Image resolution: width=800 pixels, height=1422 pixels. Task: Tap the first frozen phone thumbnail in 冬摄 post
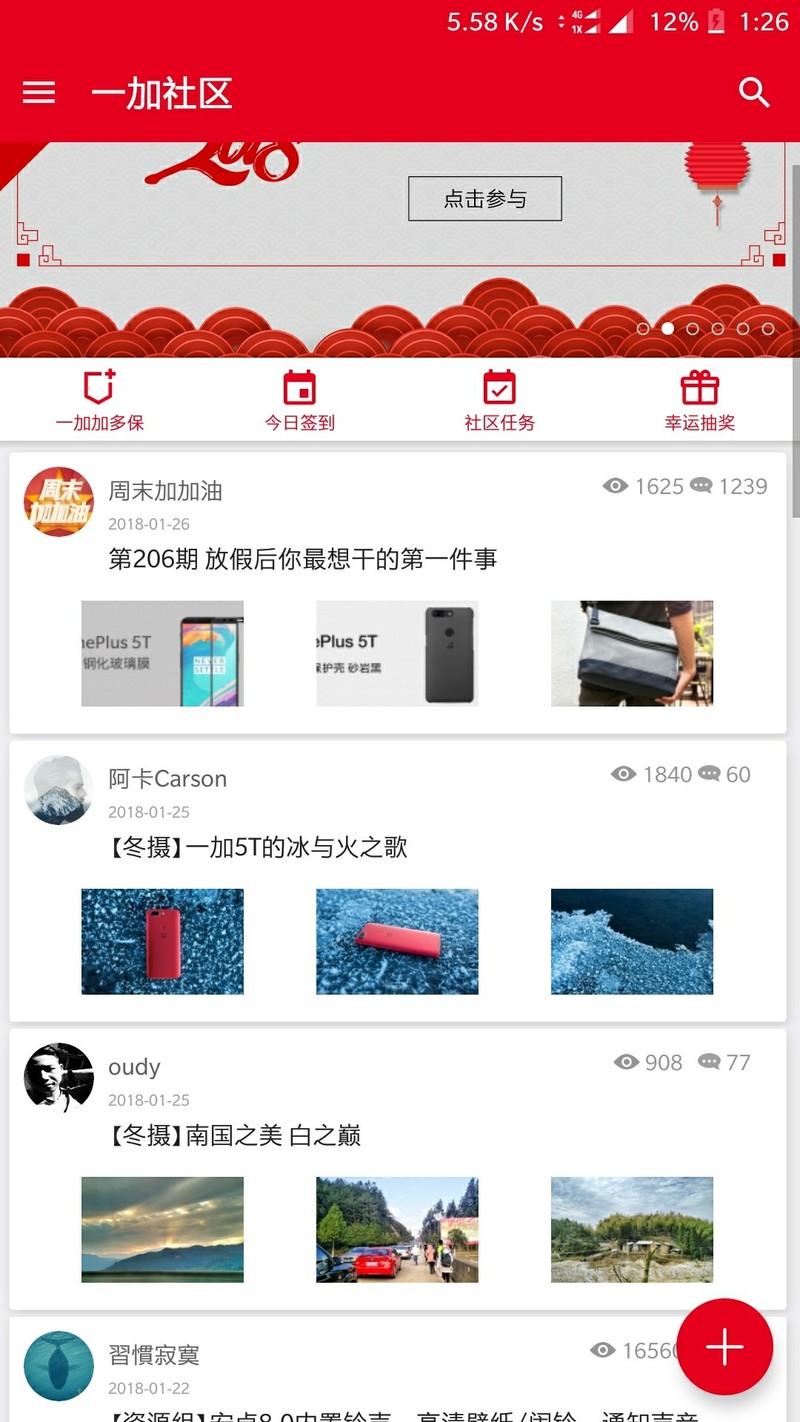point(162,941)
